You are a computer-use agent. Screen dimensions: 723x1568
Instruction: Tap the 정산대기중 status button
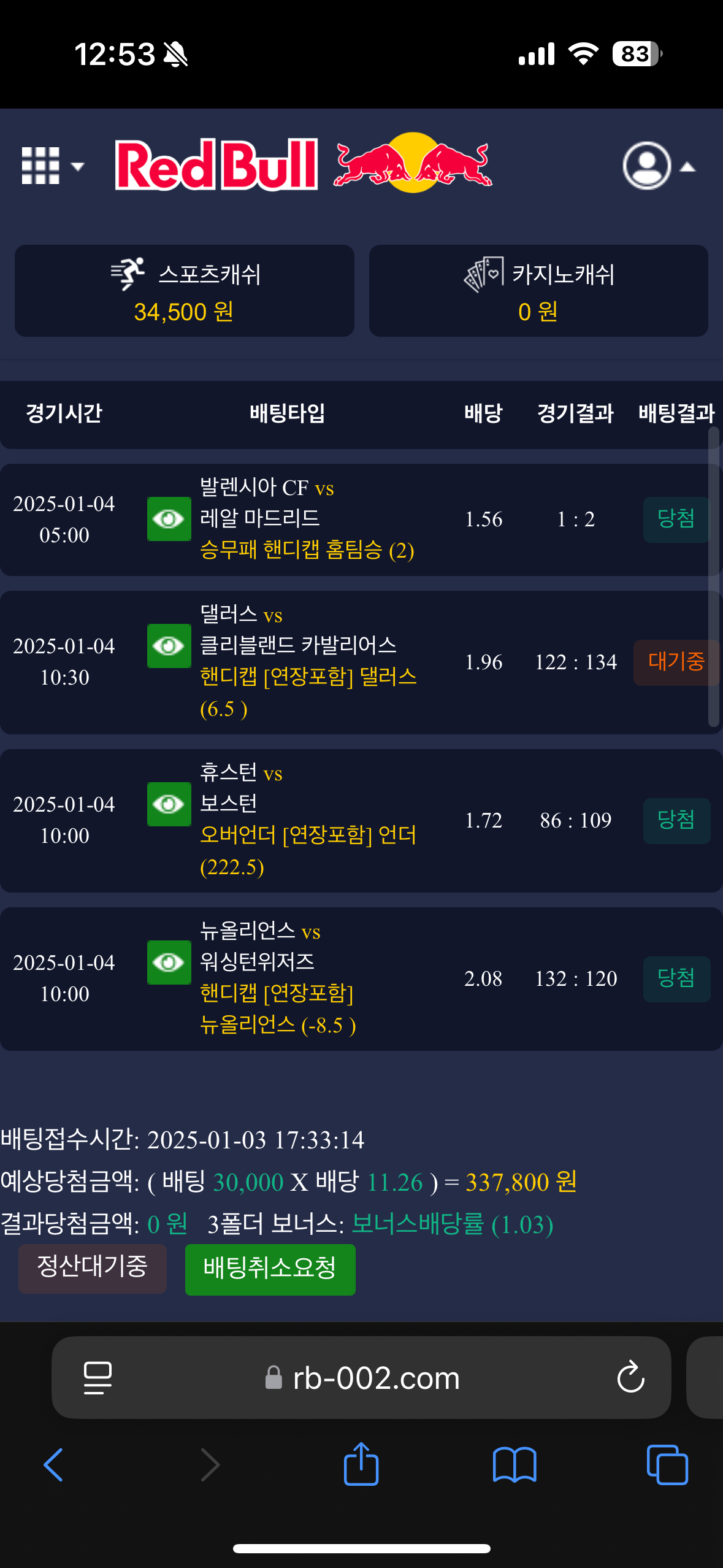[x=92, y=1268]
